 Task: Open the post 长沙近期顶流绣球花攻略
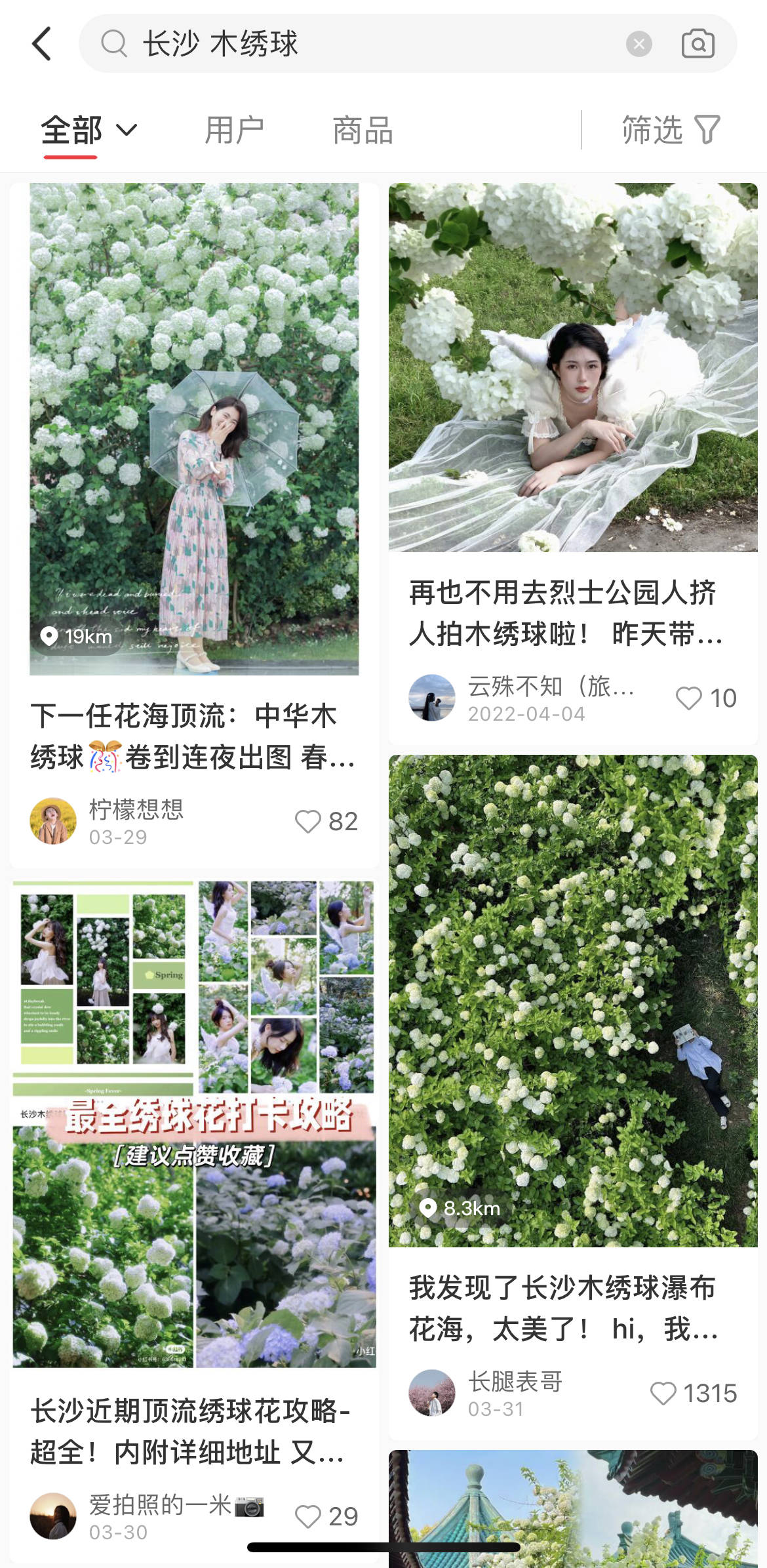click(x=194, y=1125)
